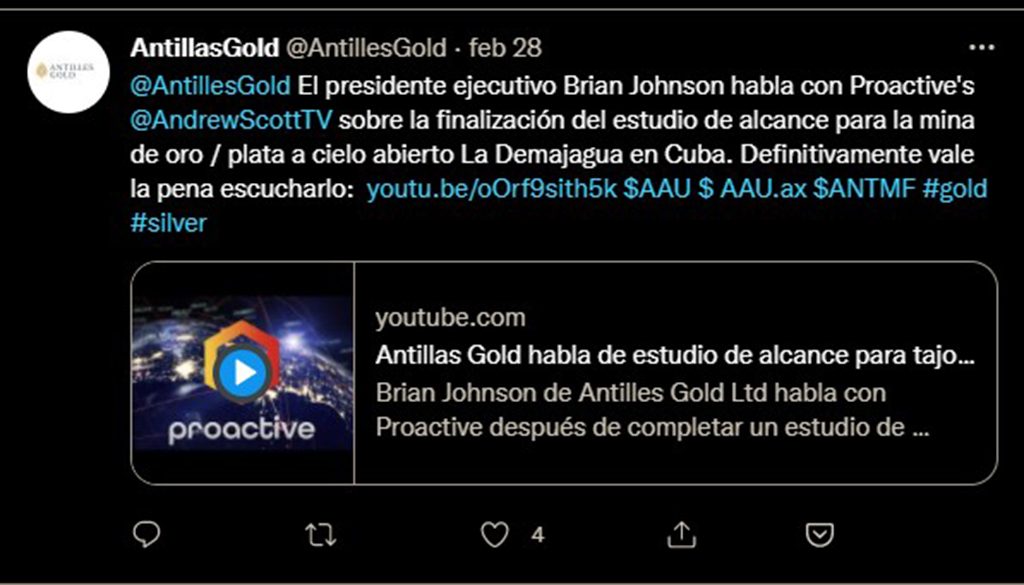Open the youtube.com Antillas Gold video card

point(675,372)
